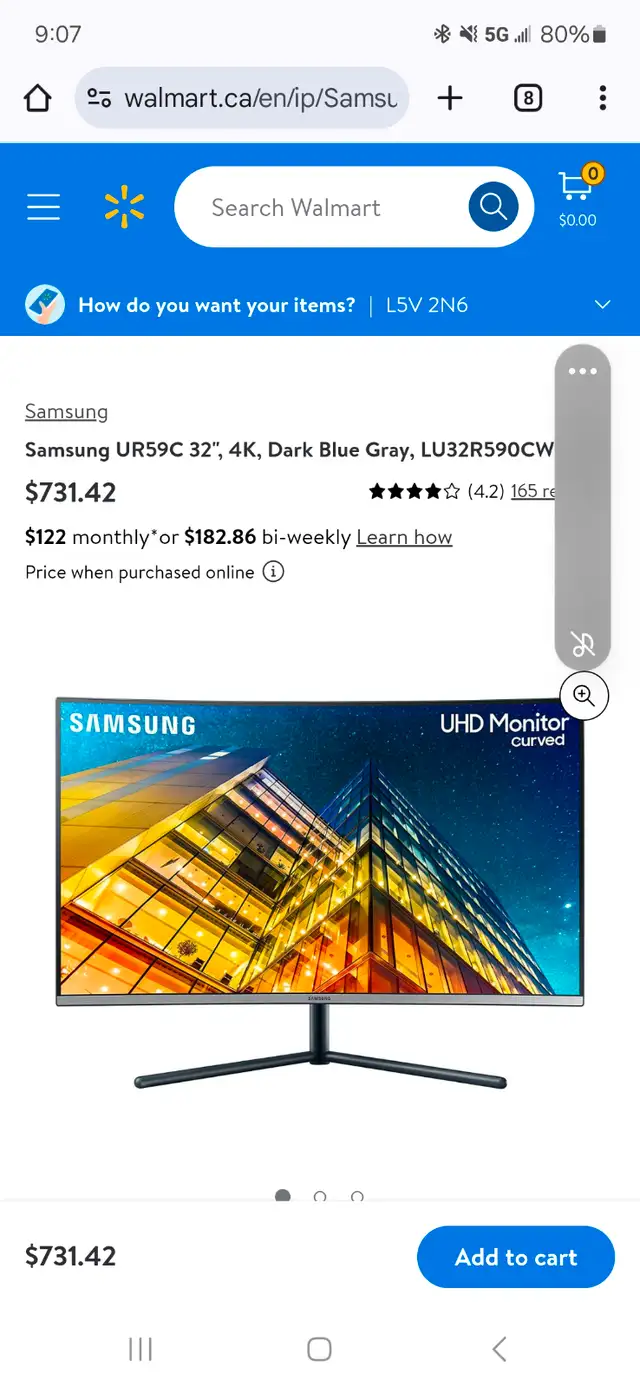View the 165 reviews link

[x=533, y=491]
